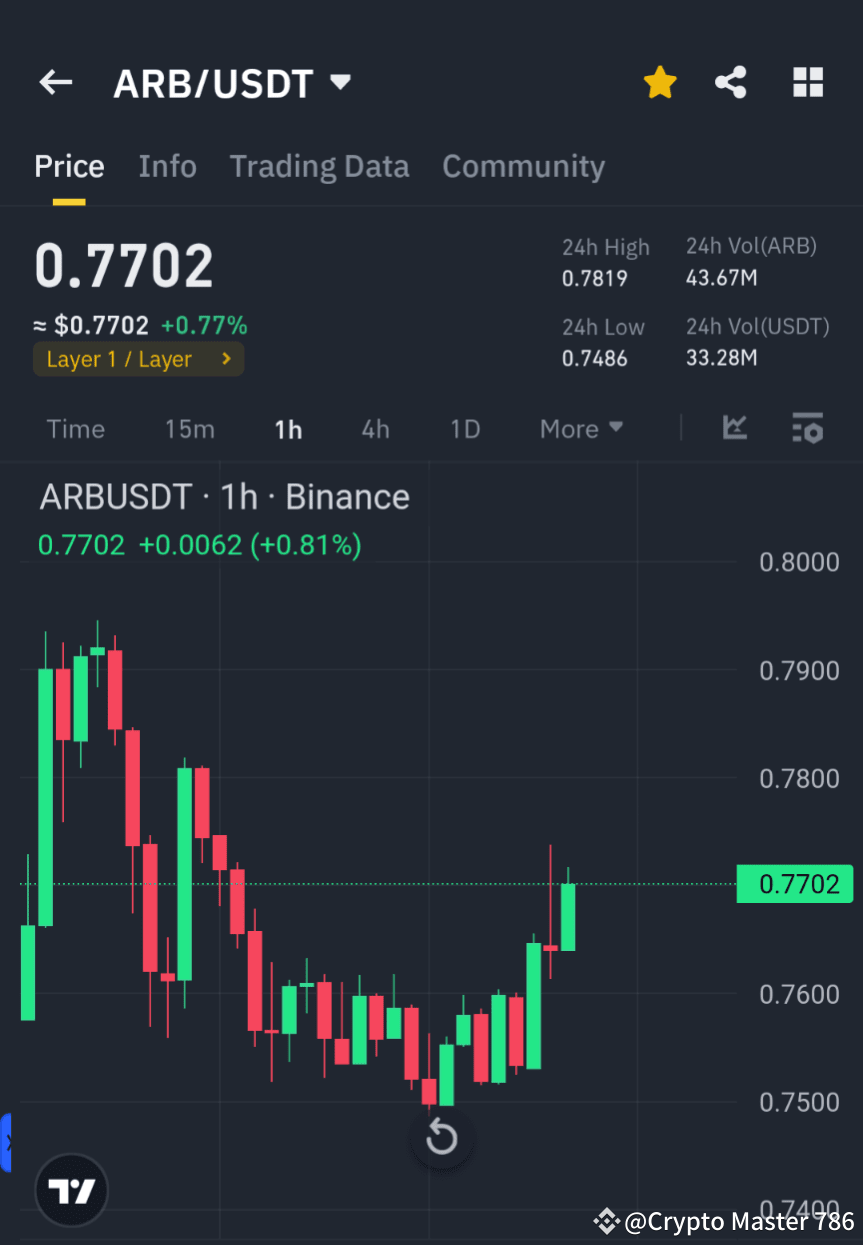Switch to the Info tab

[x=167, y=166]
